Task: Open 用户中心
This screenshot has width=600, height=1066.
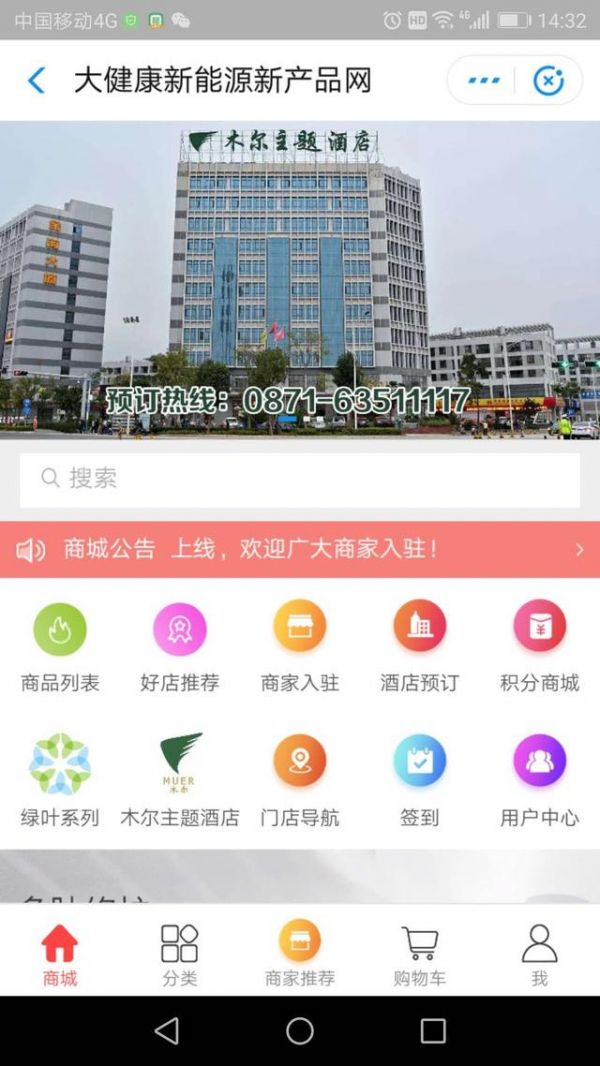Action: coord(540,780)
